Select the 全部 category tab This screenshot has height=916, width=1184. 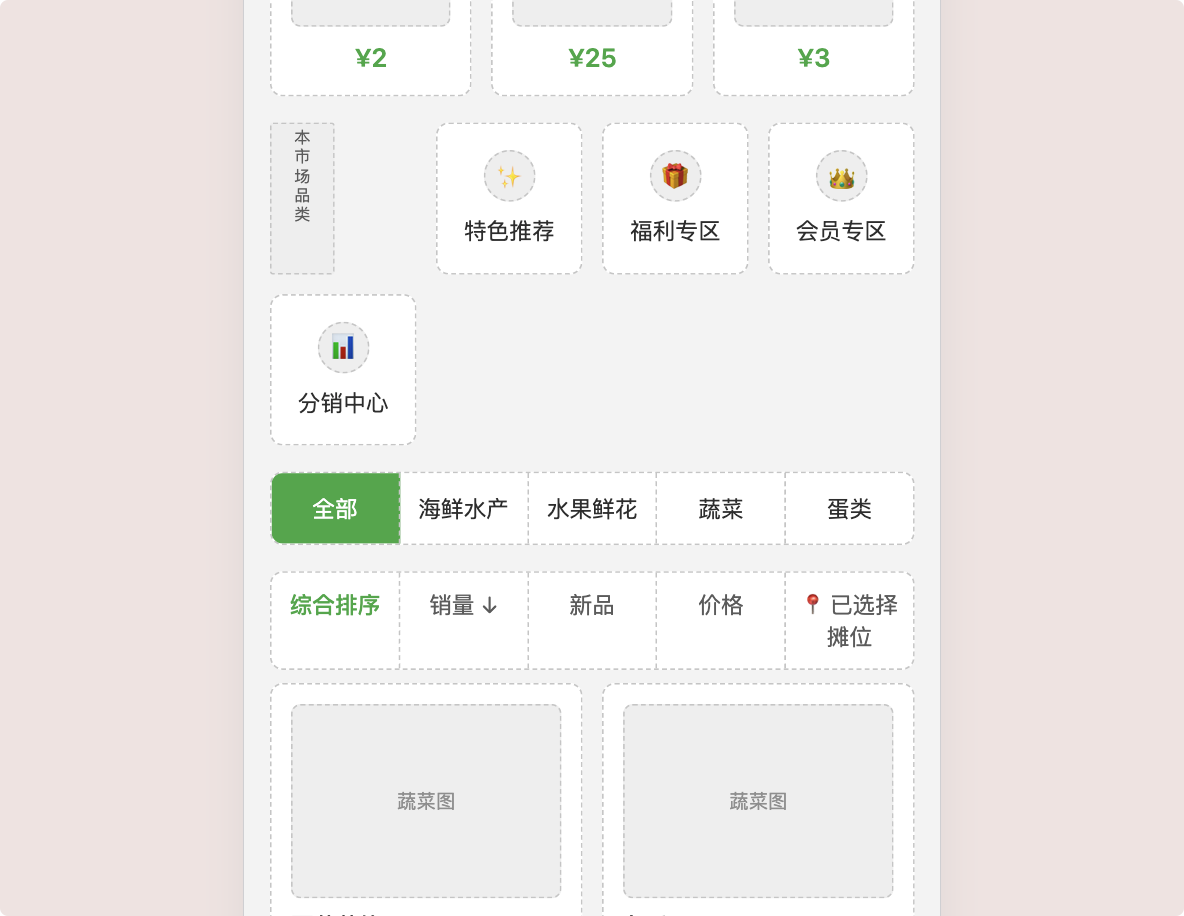(335, 509)
